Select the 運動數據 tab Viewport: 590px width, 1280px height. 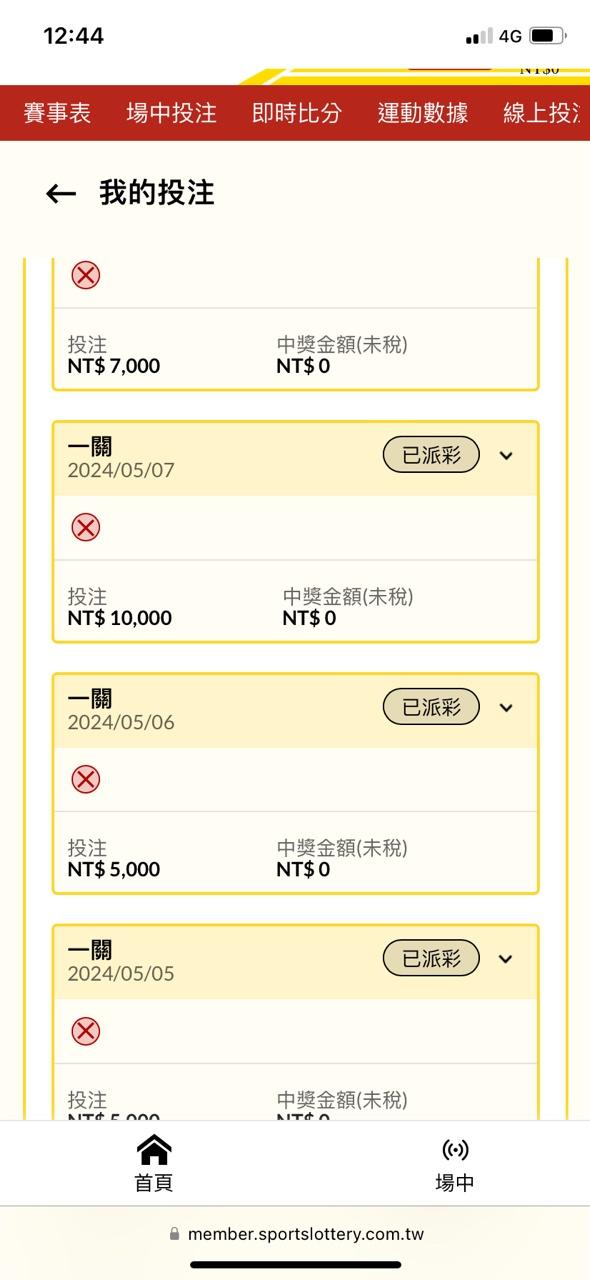[x=423, y=113]
